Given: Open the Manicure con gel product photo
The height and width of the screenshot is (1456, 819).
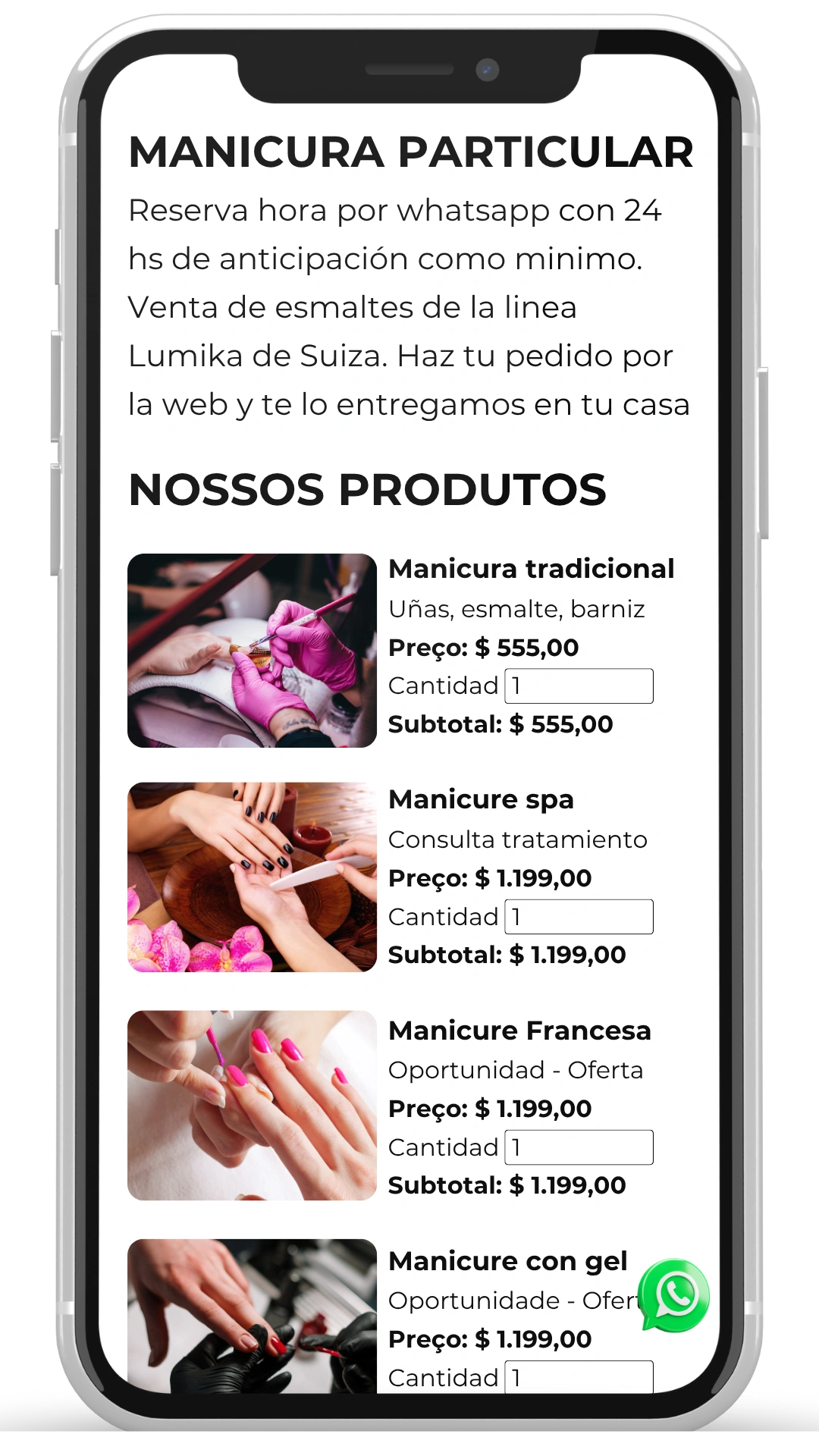Looking at the screenshot, I should coord(252,1316).
